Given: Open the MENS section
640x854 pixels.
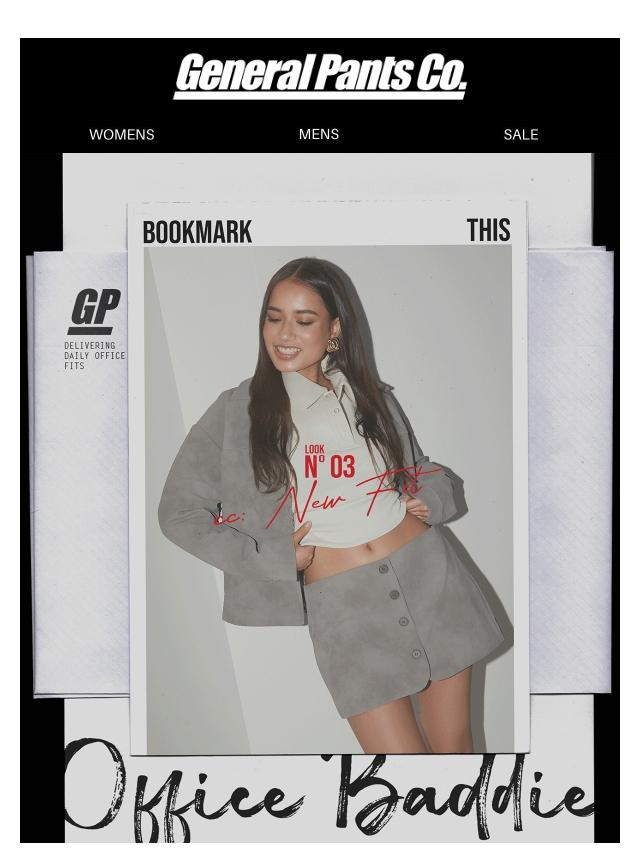Looking at the screenshot, I should click(x=318, y=134).
